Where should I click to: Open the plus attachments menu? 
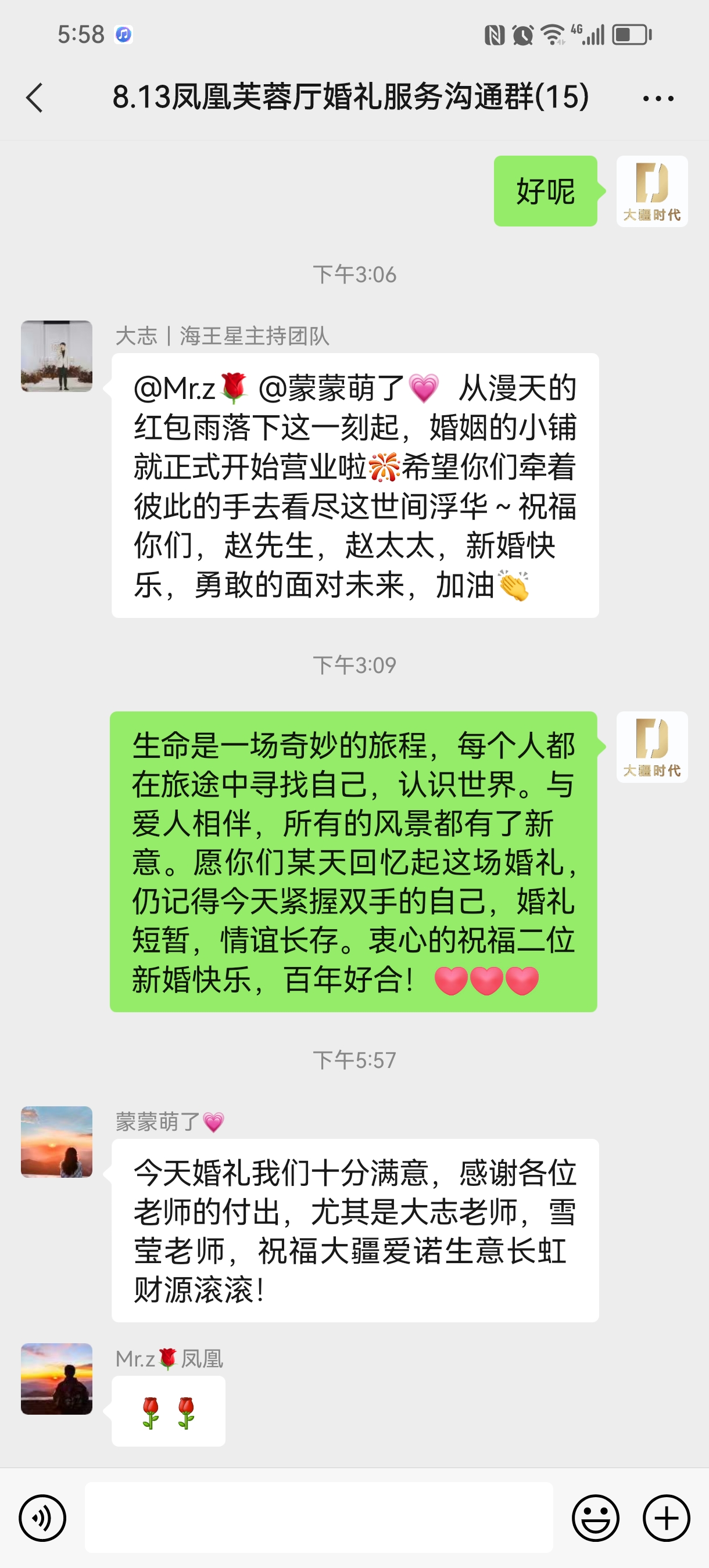[667, 1518]
